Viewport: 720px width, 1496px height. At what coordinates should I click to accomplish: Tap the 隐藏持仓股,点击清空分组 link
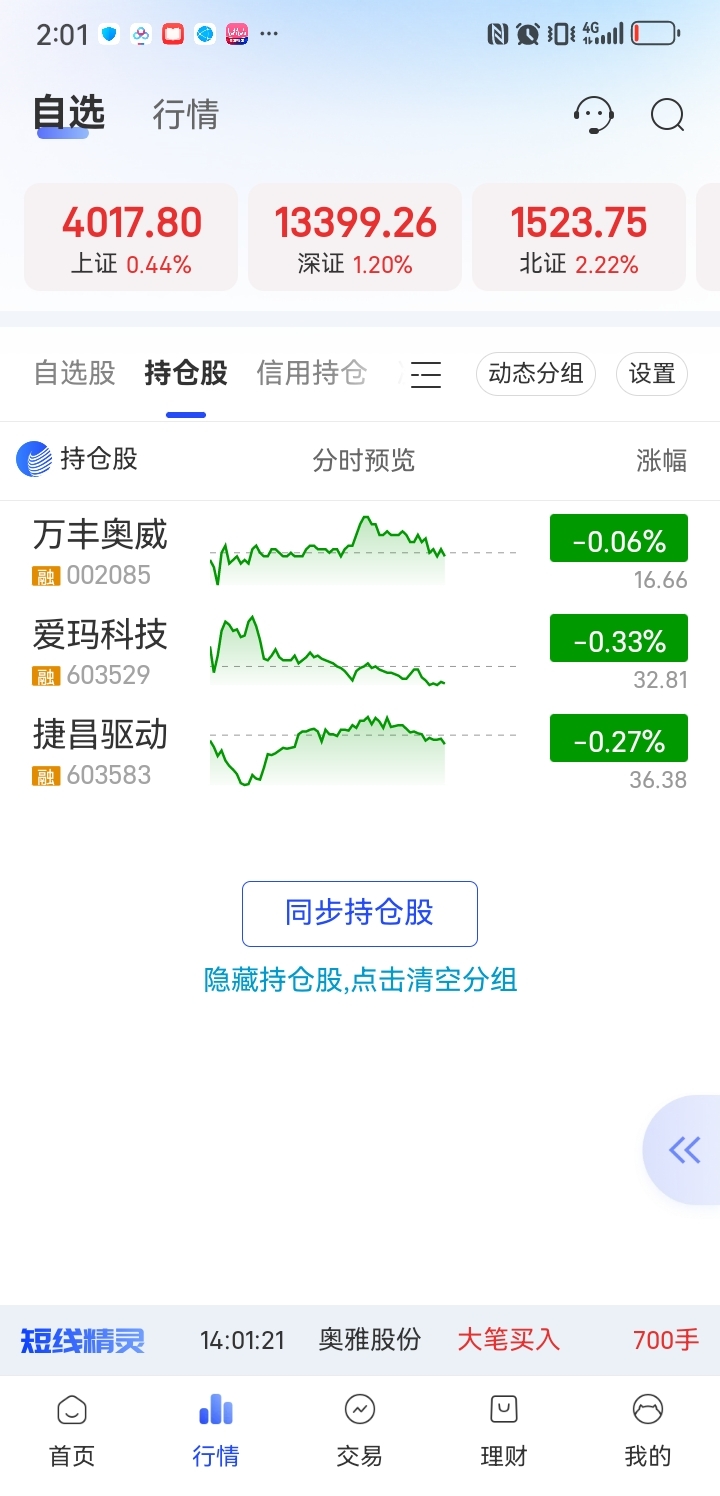pyautogui.click(x=361, y=979)
